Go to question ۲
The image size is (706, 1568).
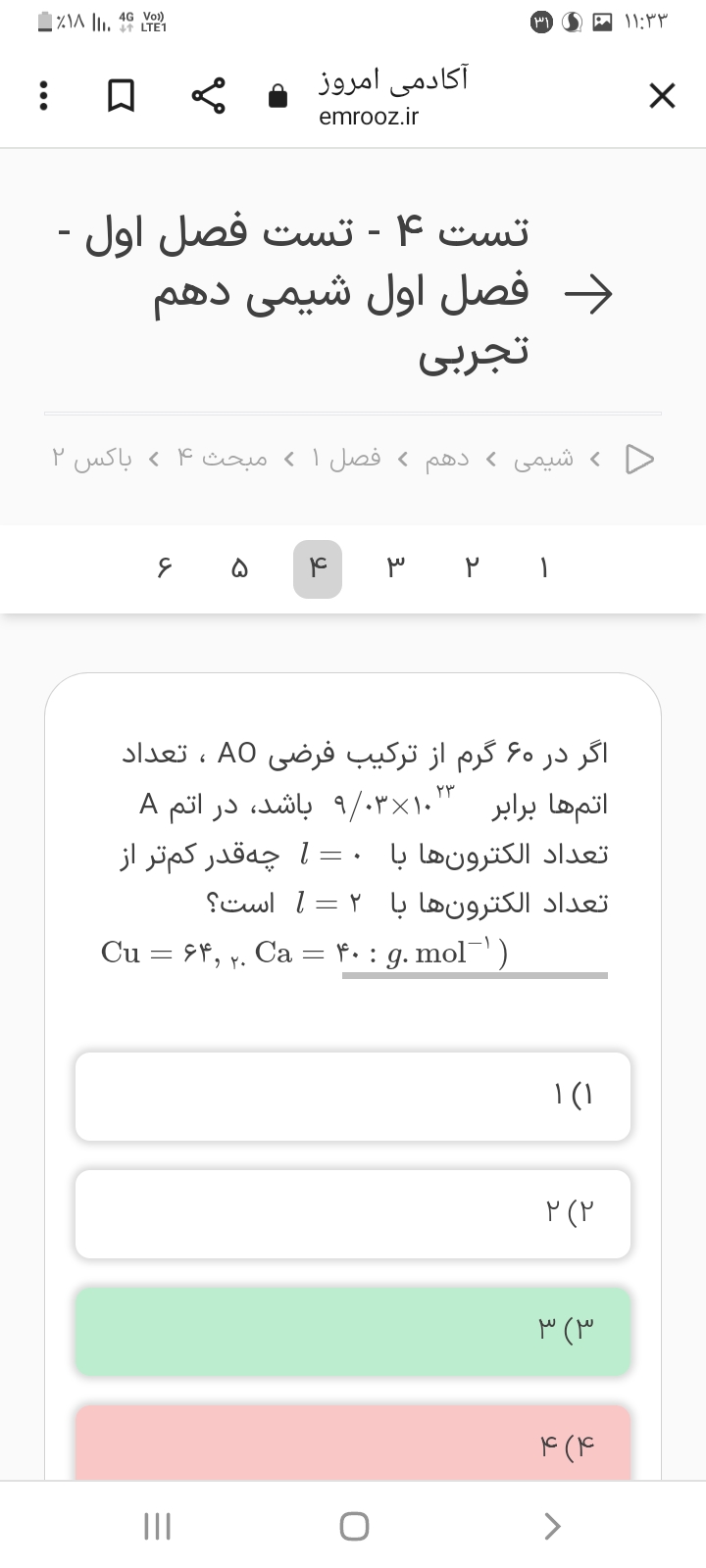(472, 568)
